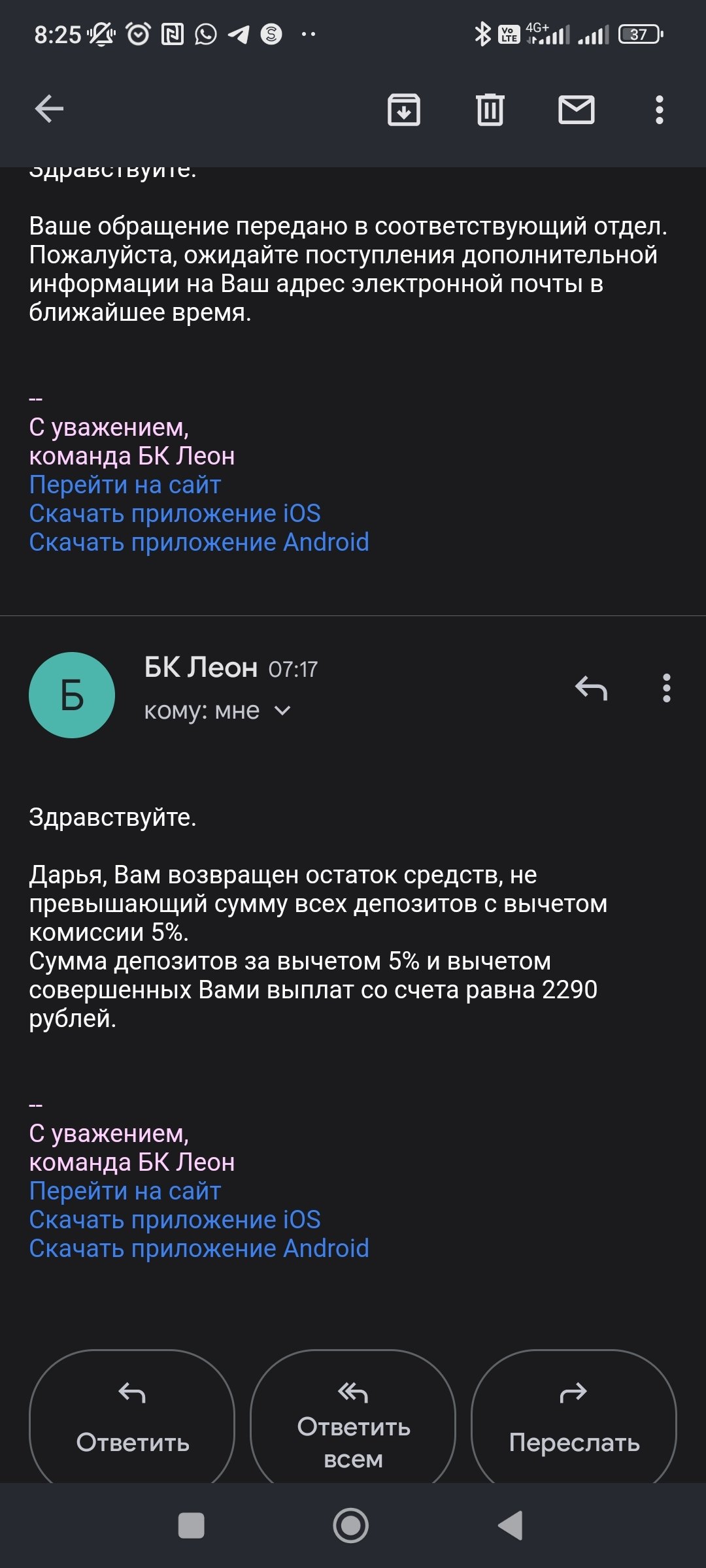This screenshot has height=1568, width=706.
Task: Open 'Перейти на сайт' link in last message
Action: coord(125,1191)
